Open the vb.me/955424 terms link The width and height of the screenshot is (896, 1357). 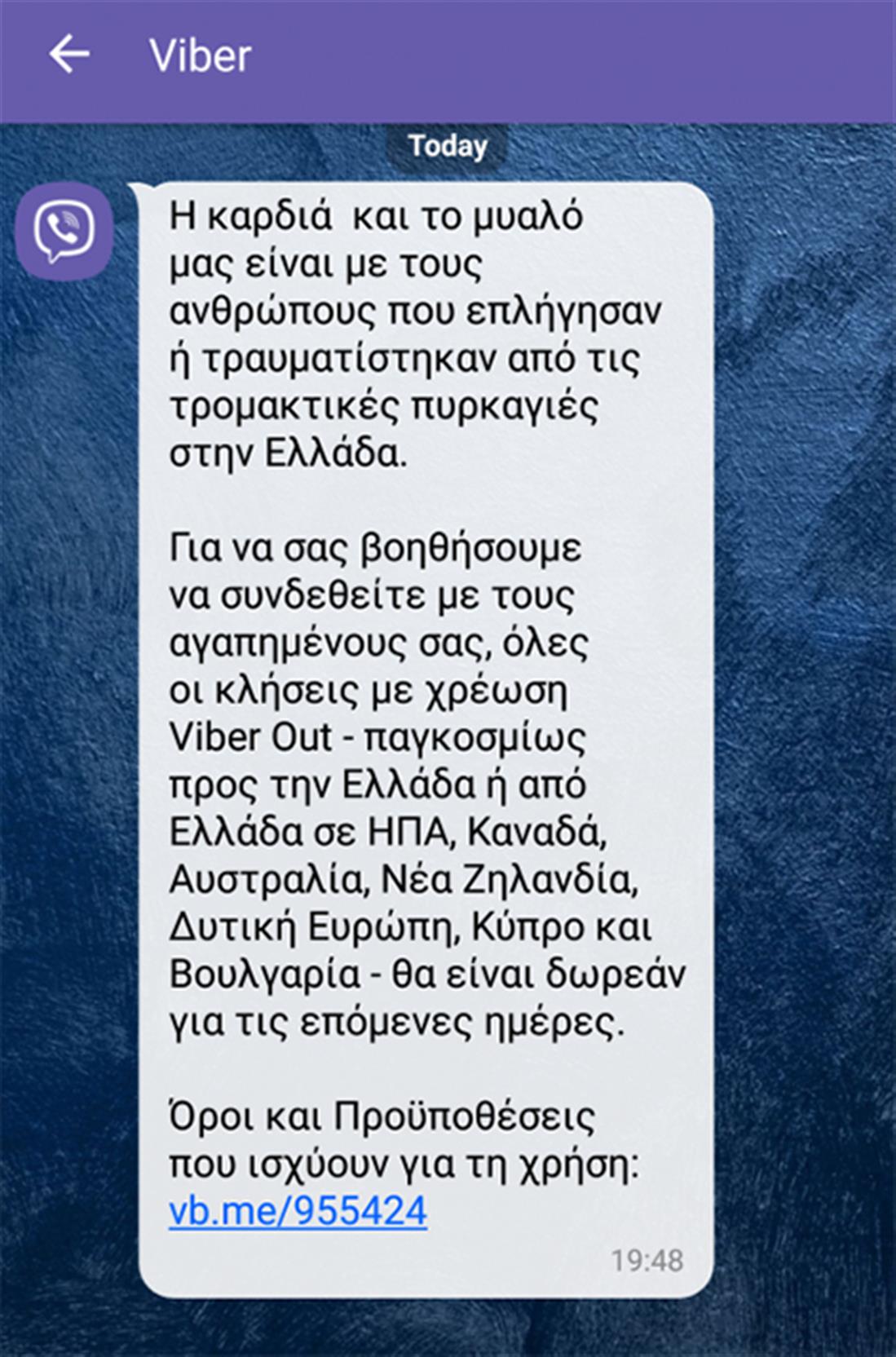[x=298, y=1210]
